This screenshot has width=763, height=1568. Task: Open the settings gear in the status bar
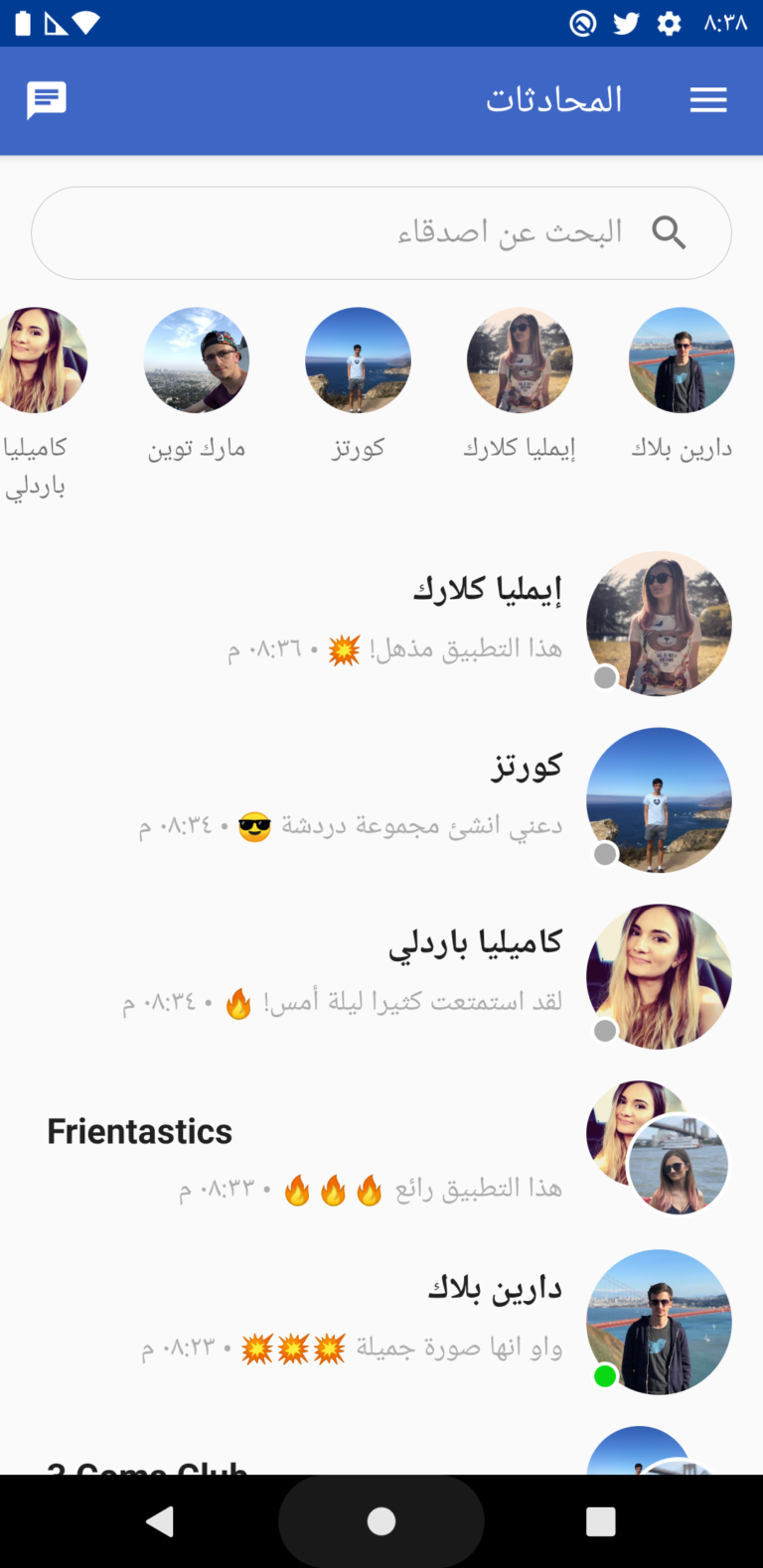click(x=669, y=22)
